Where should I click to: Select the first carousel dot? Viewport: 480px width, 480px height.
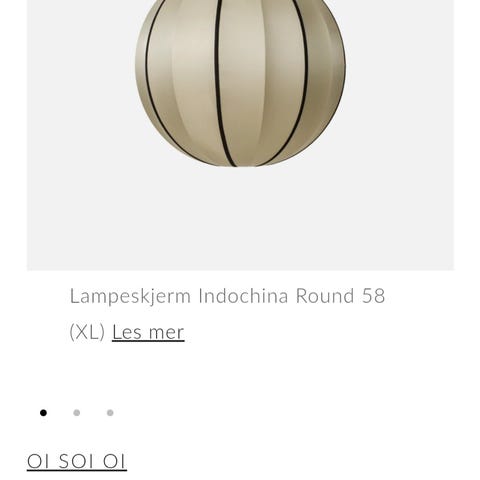coord(43,413)
